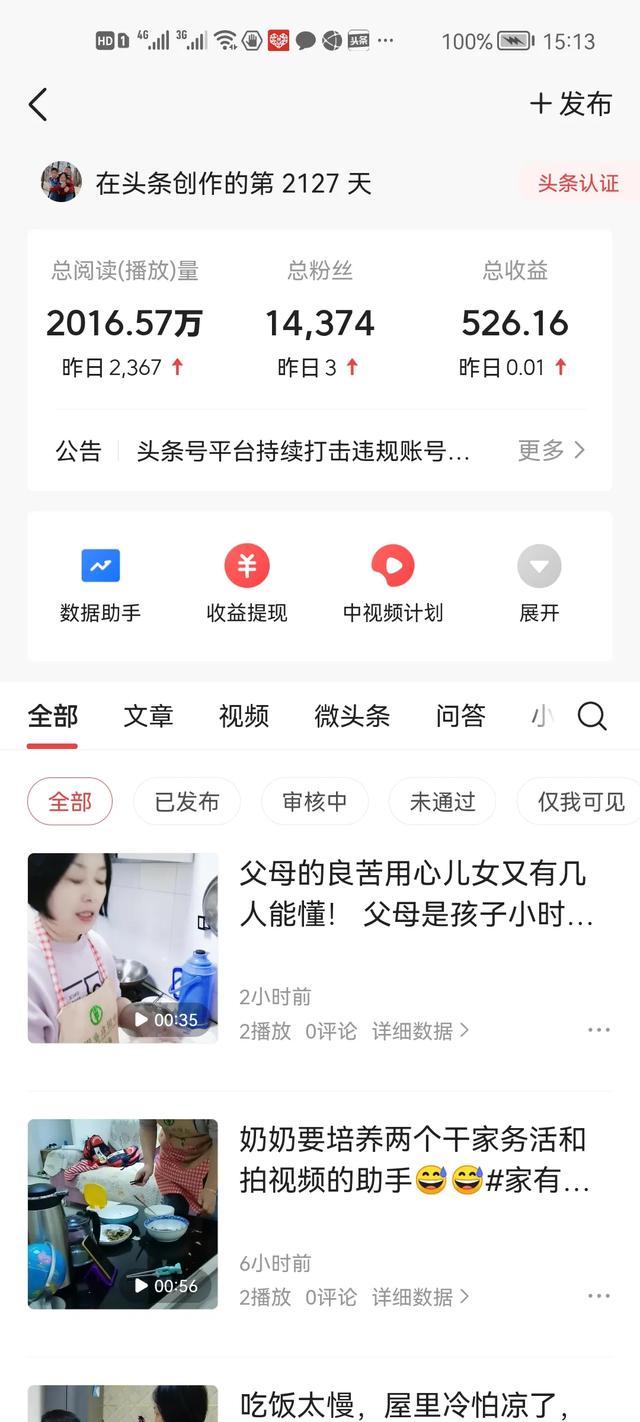The width and height of the screenshot is (640, 1422).
Task: Switch to the 视频 tab
Action: coord(244,716)
